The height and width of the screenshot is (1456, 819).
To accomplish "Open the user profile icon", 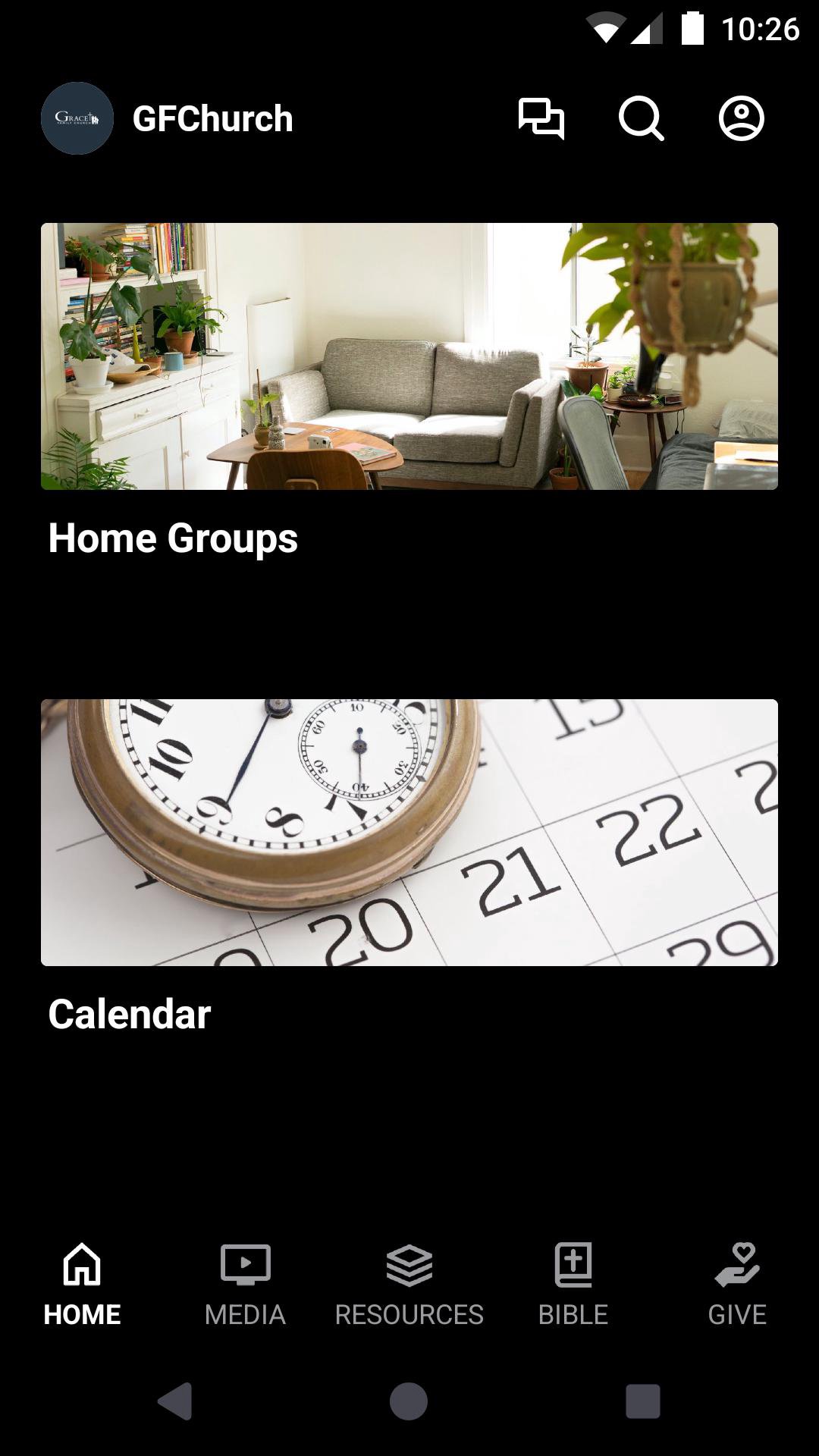I will coord(741,119).
